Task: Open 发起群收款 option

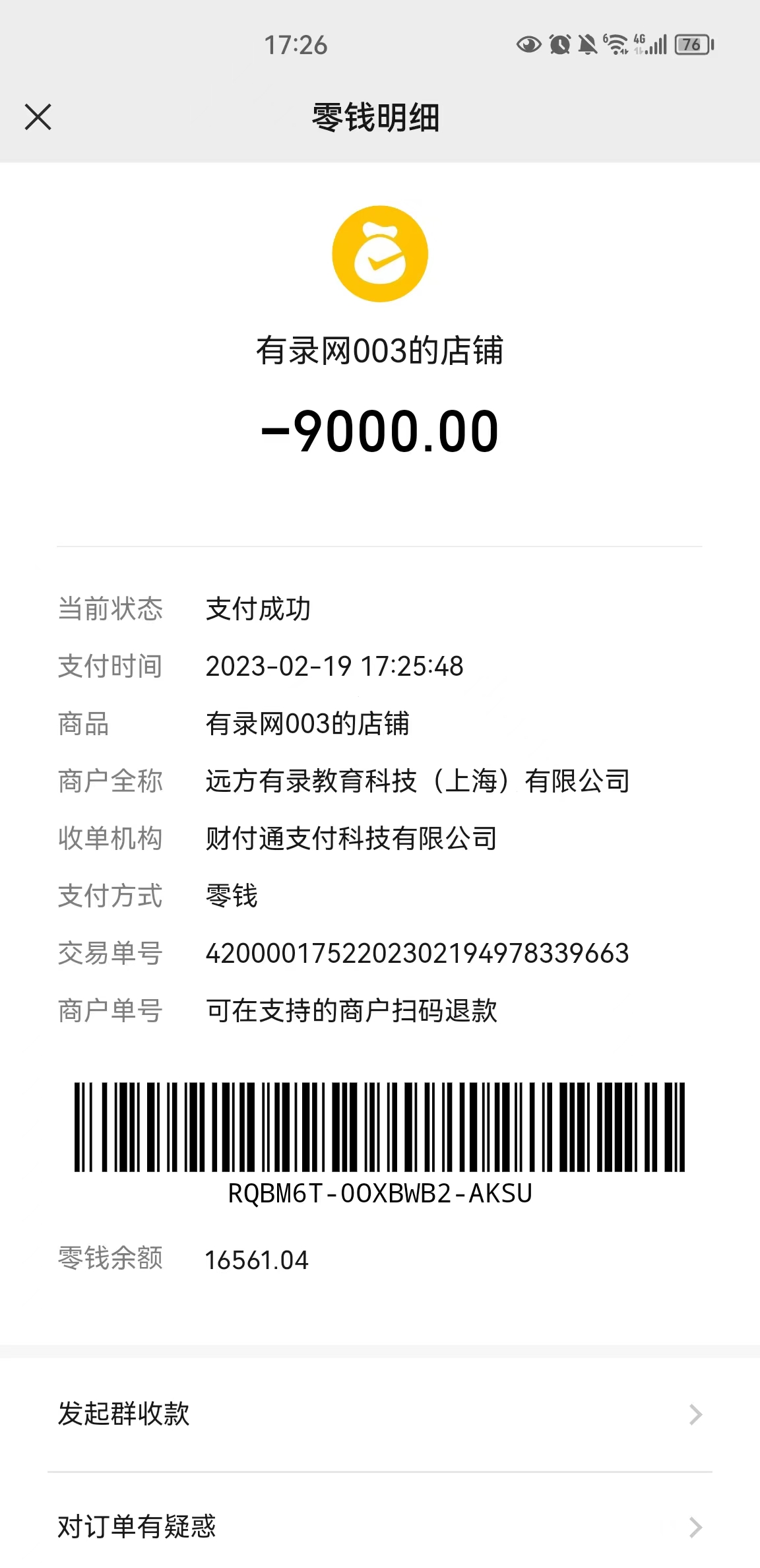Action: click(379, 1414)
